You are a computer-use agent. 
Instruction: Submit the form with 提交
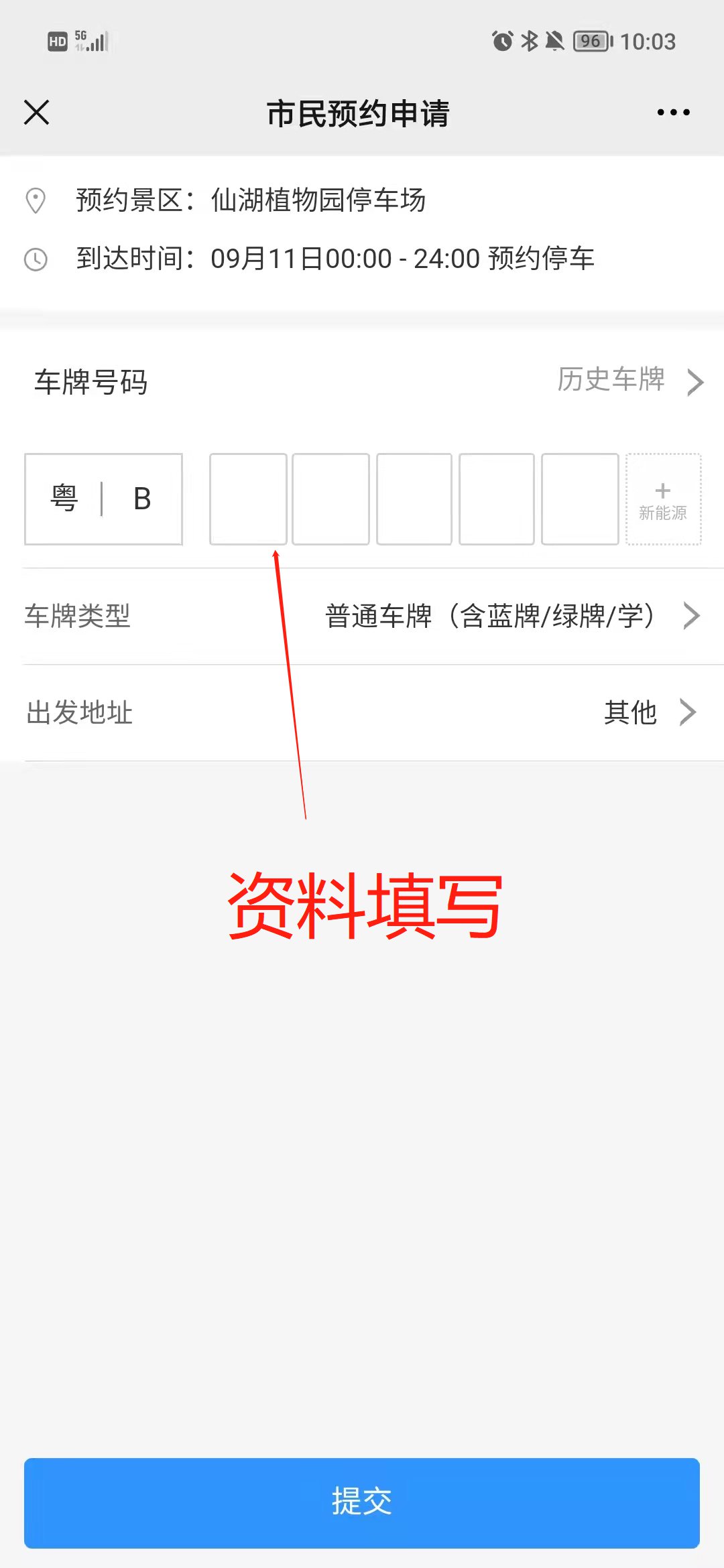point(362,1502)
